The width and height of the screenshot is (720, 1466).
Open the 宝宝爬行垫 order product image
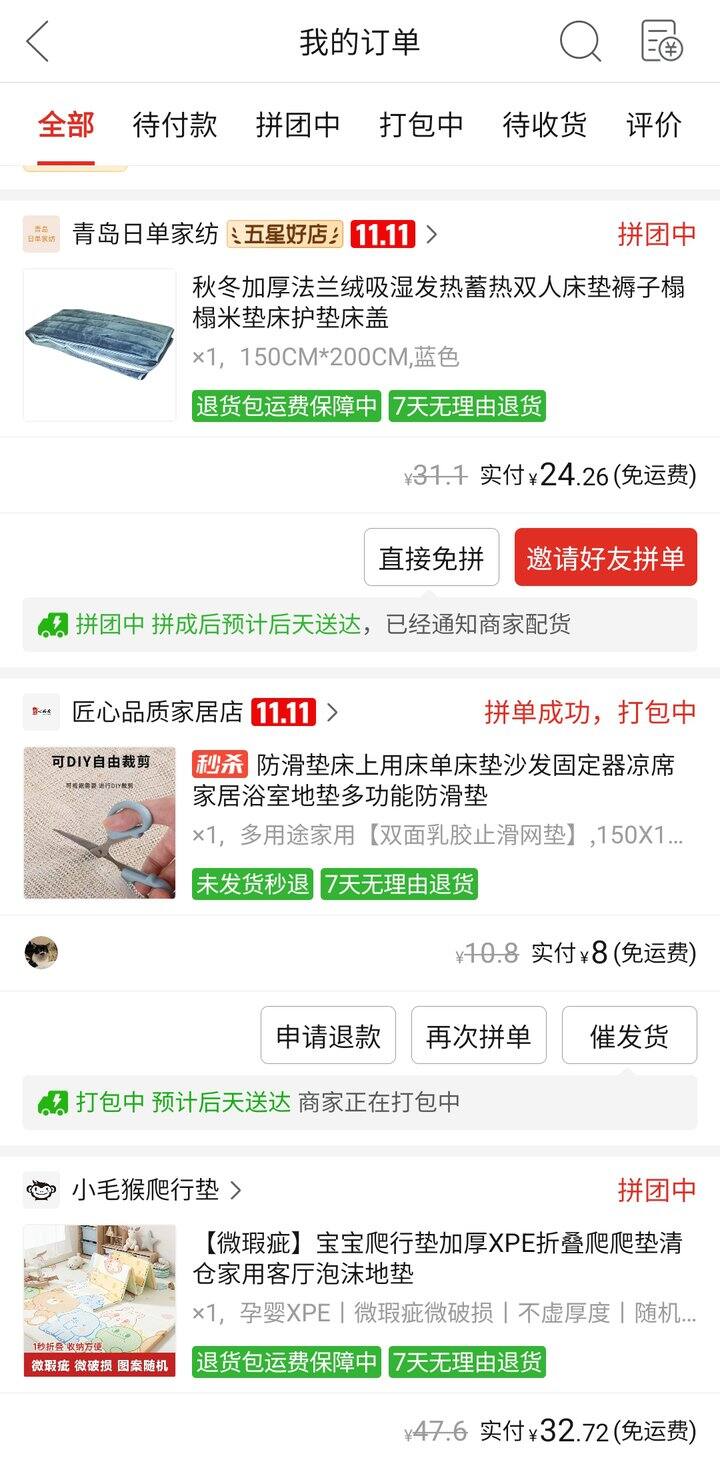click(99, 1300)
